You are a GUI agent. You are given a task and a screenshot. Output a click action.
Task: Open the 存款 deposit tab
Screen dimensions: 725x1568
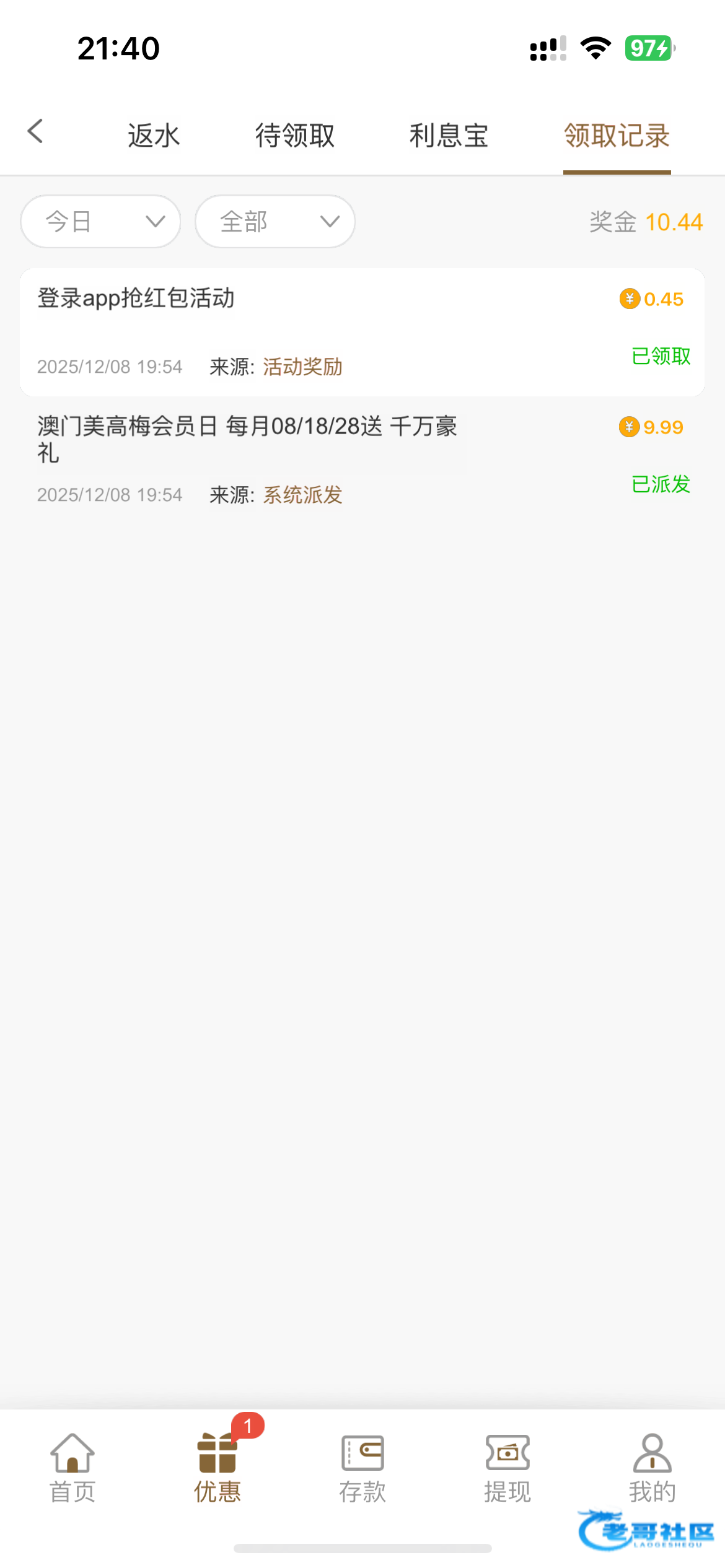coord(362,1468)
